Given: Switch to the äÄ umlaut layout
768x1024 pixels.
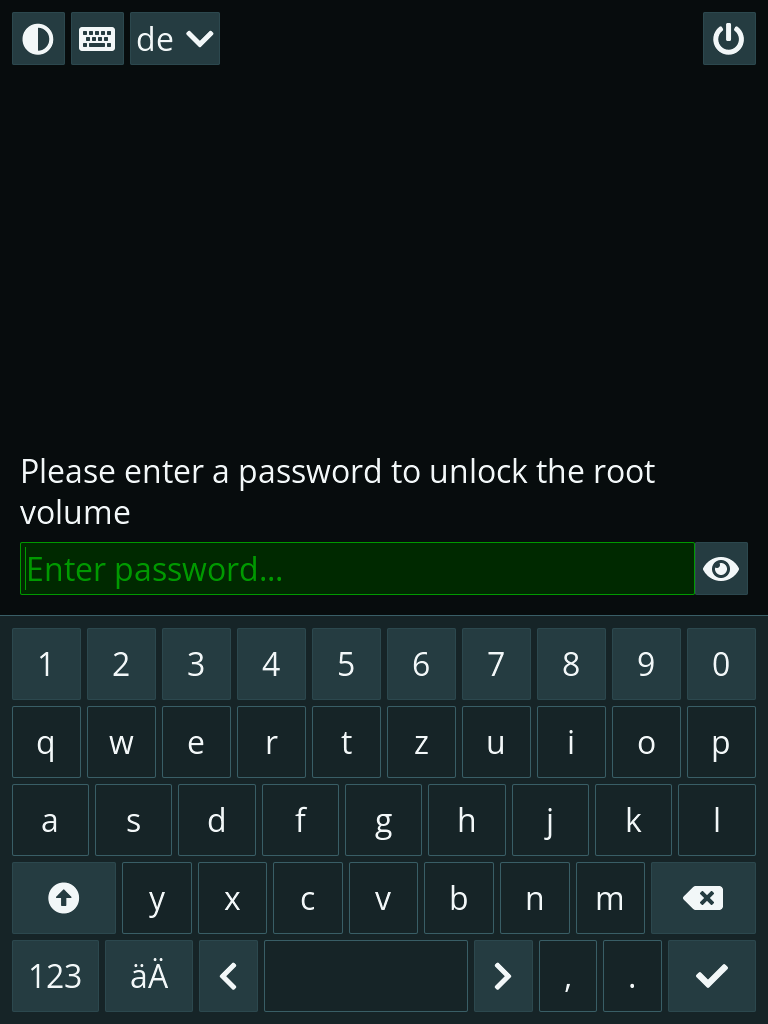Looking at the screenshot, I should click(149, 975).
